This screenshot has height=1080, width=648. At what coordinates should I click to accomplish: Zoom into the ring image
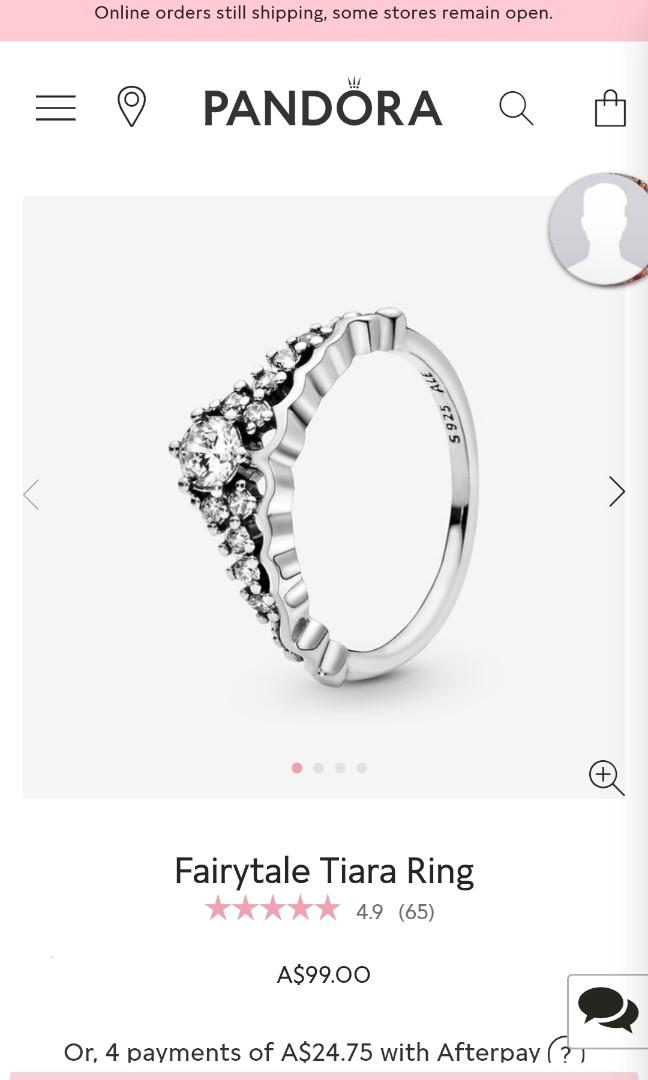click(606, 777)
